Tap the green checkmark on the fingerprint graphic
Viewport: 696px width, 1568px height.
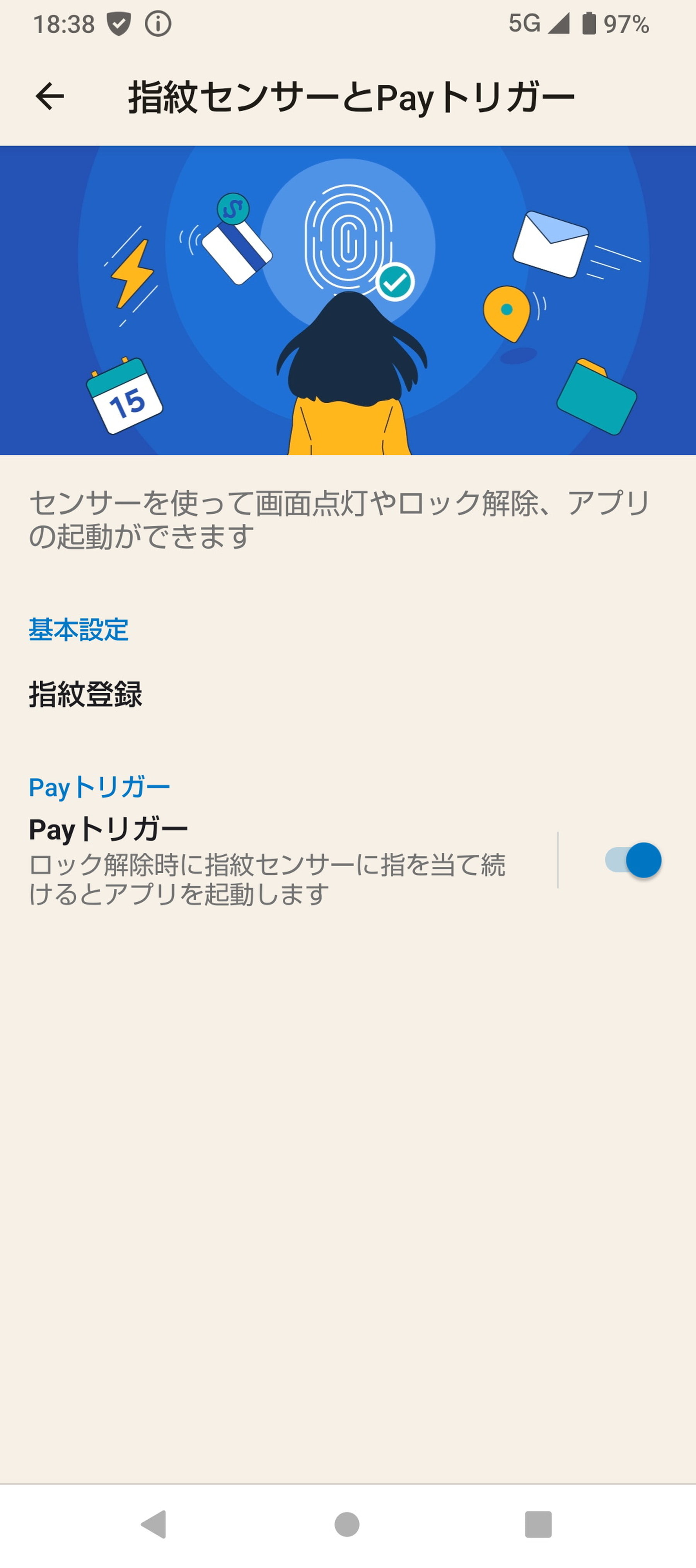pyautogui.click(x=394, y=281)
